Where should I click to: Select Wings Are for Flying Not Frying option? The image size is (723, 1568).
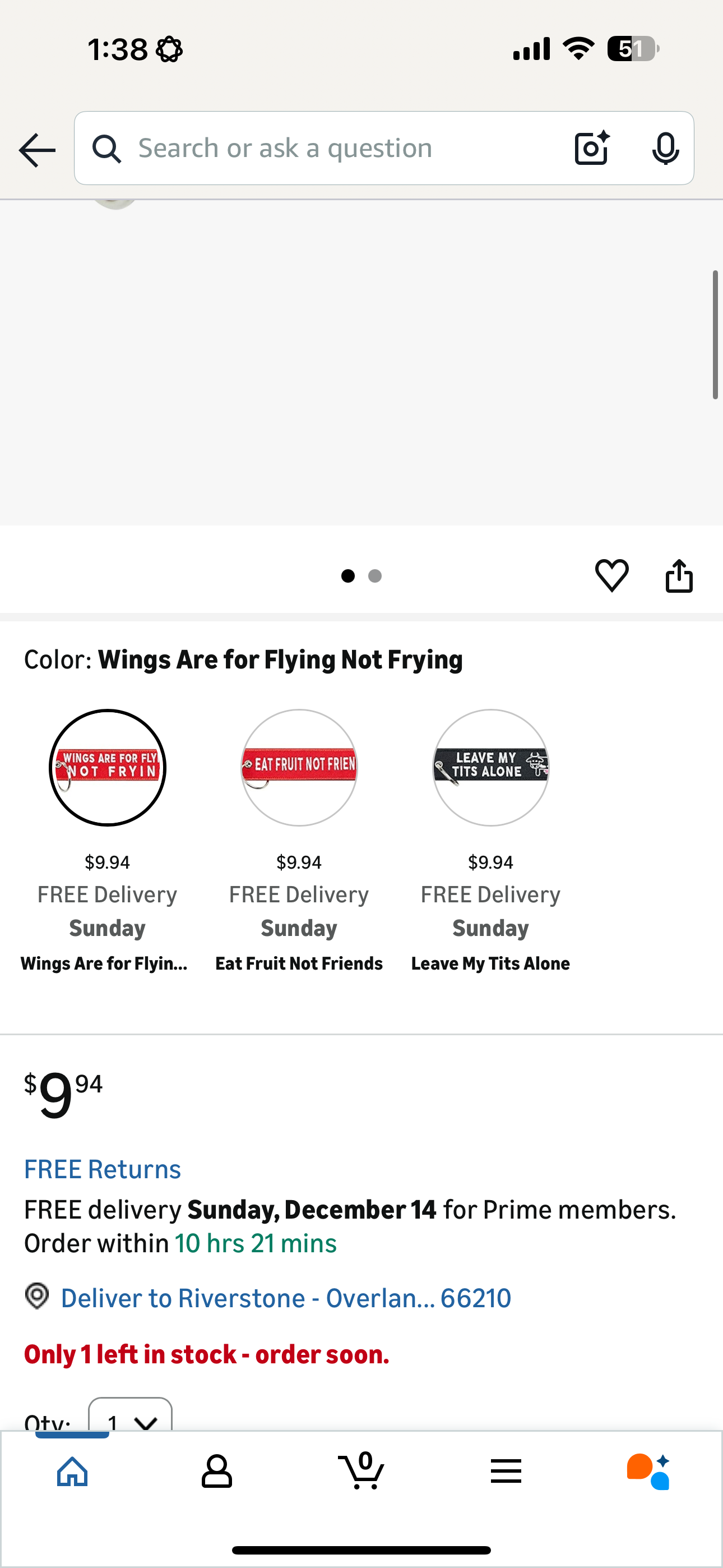pos(108,768)
